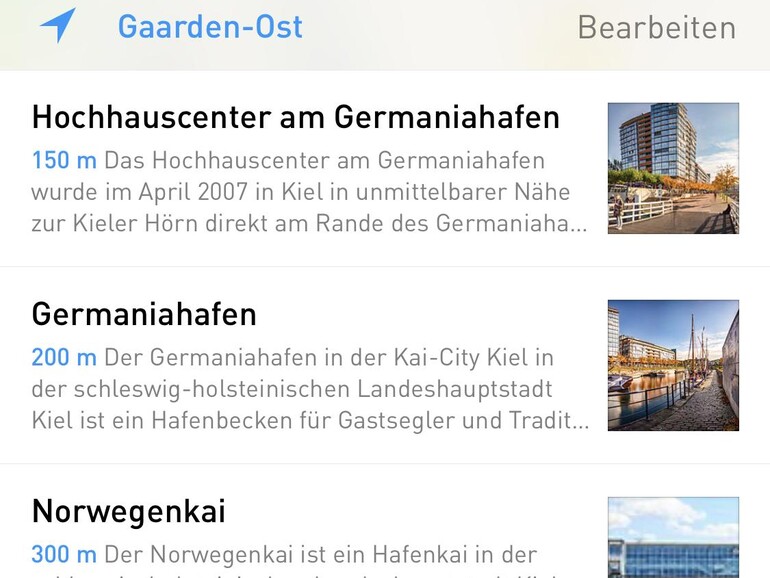Tap the location arrow icon
The image size is (770, 578).
coord(58,25)
